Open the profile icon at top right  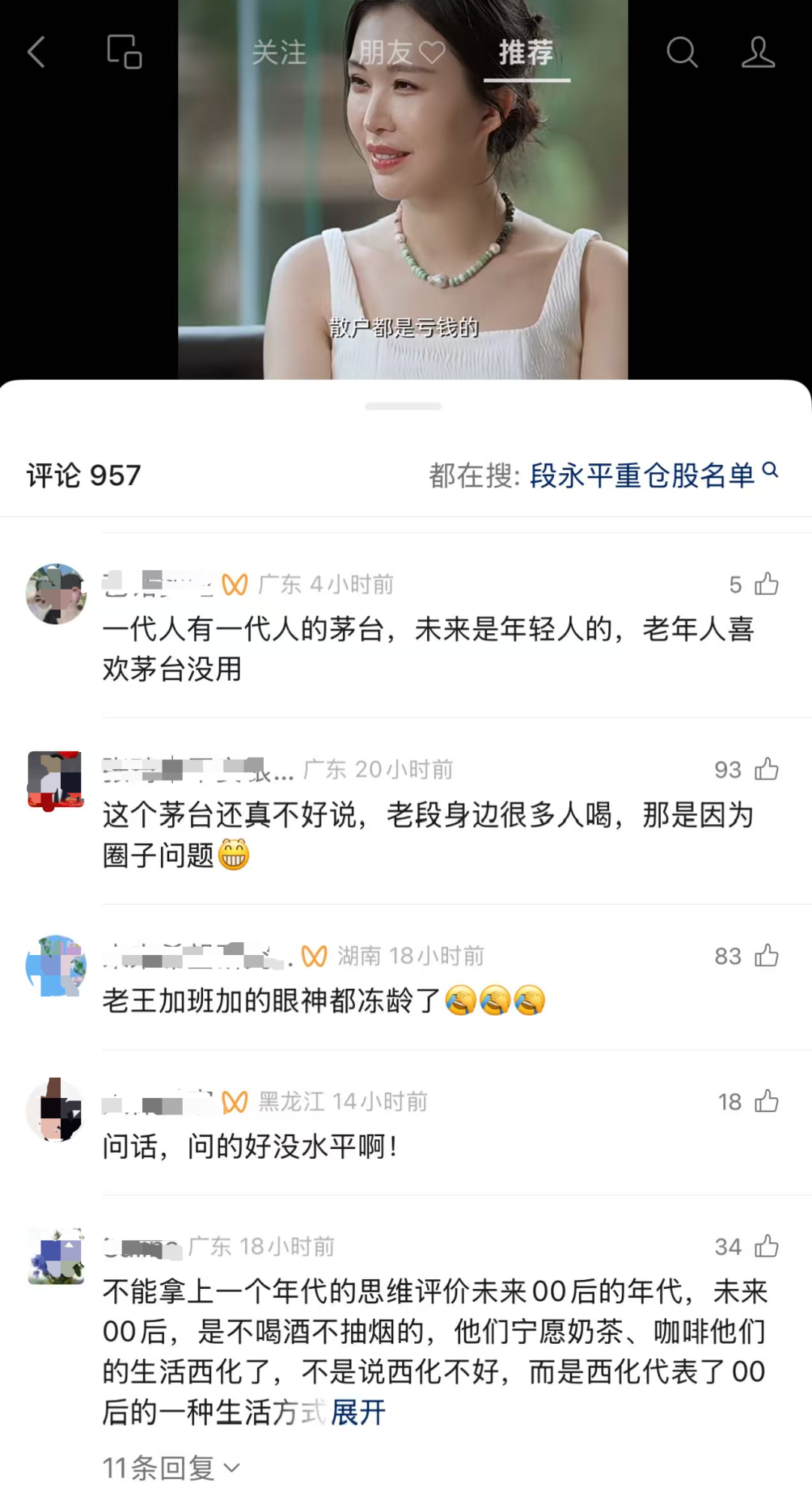click(758, 53)
